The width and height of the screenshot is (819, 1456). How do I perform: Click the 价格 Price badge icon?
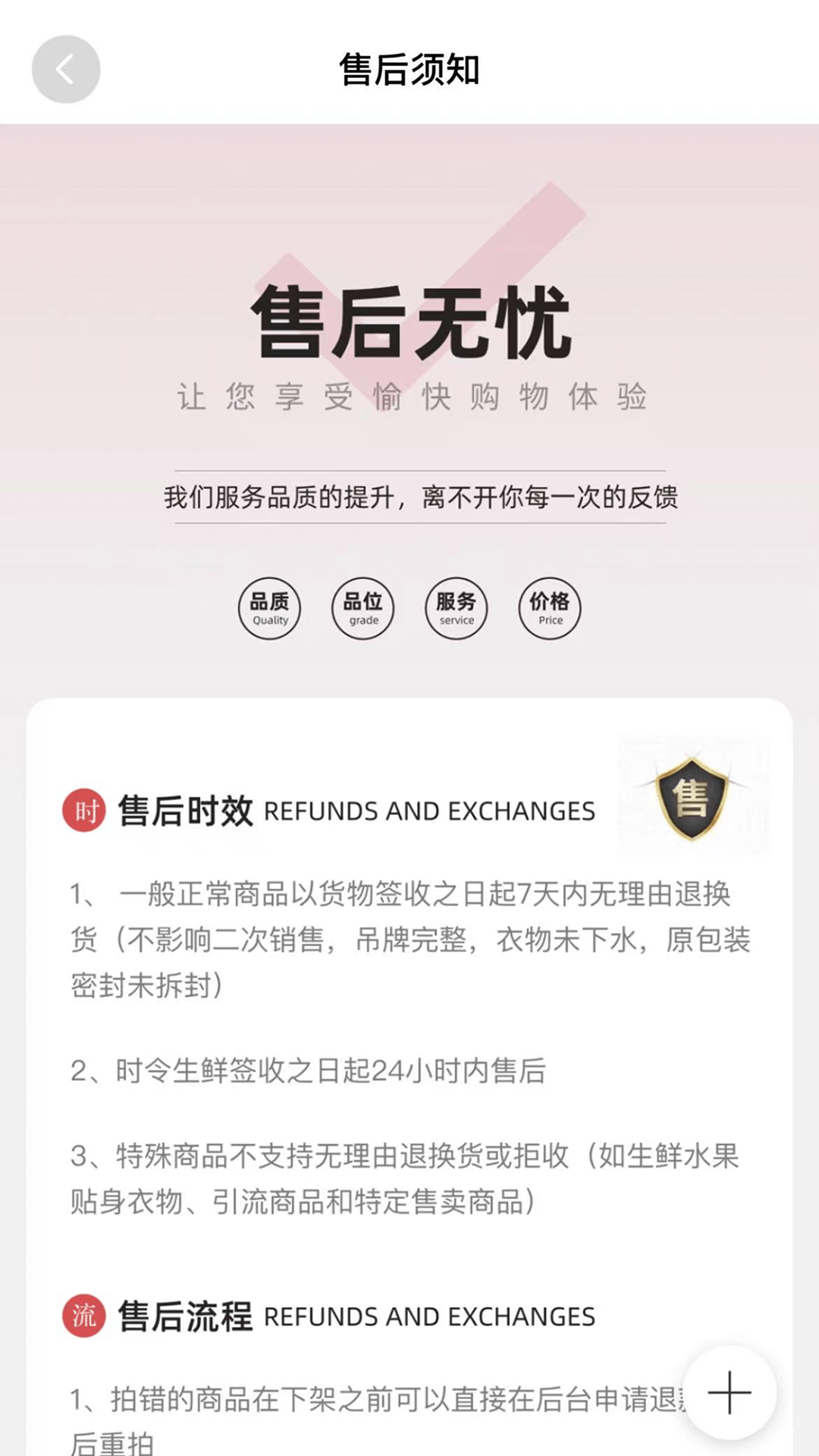click(x=550, y=609)
